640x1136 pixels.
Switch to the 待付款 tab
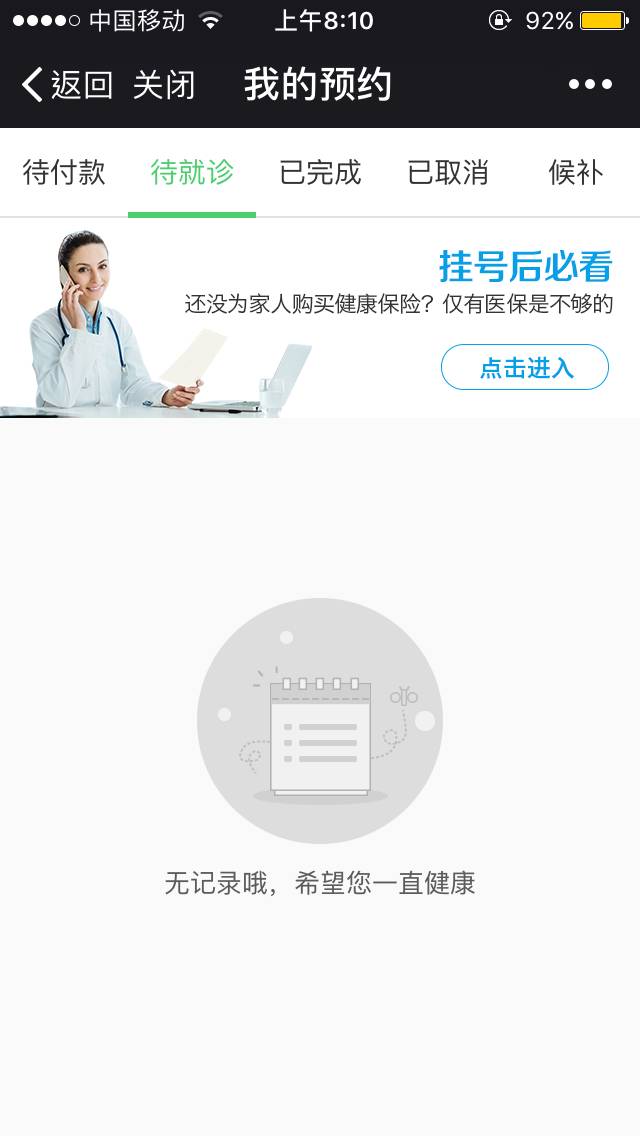pyautogui.click(x=64, y=173)
